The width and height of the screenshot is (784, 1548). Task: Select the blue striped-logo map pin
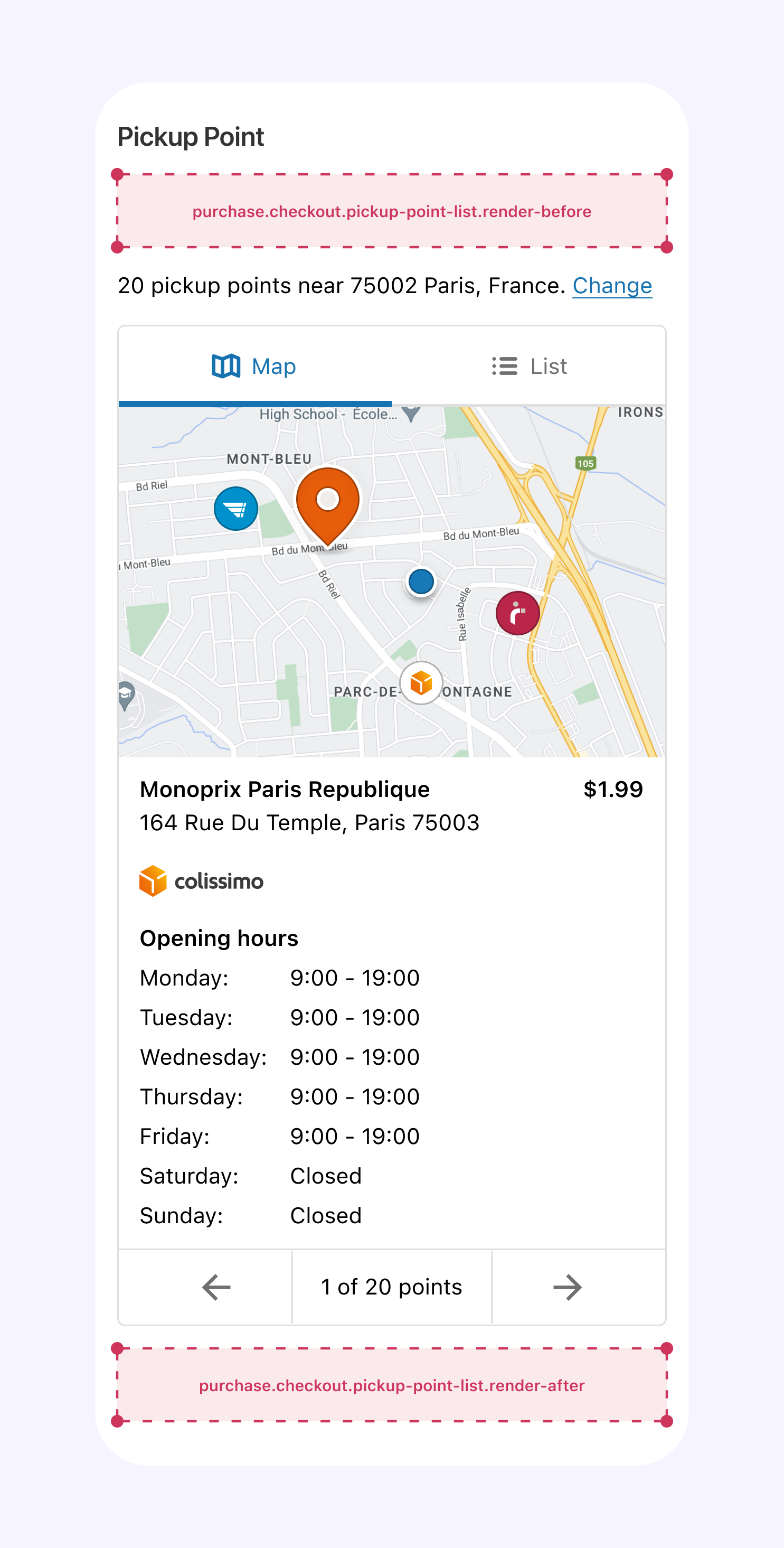point(236,509)
